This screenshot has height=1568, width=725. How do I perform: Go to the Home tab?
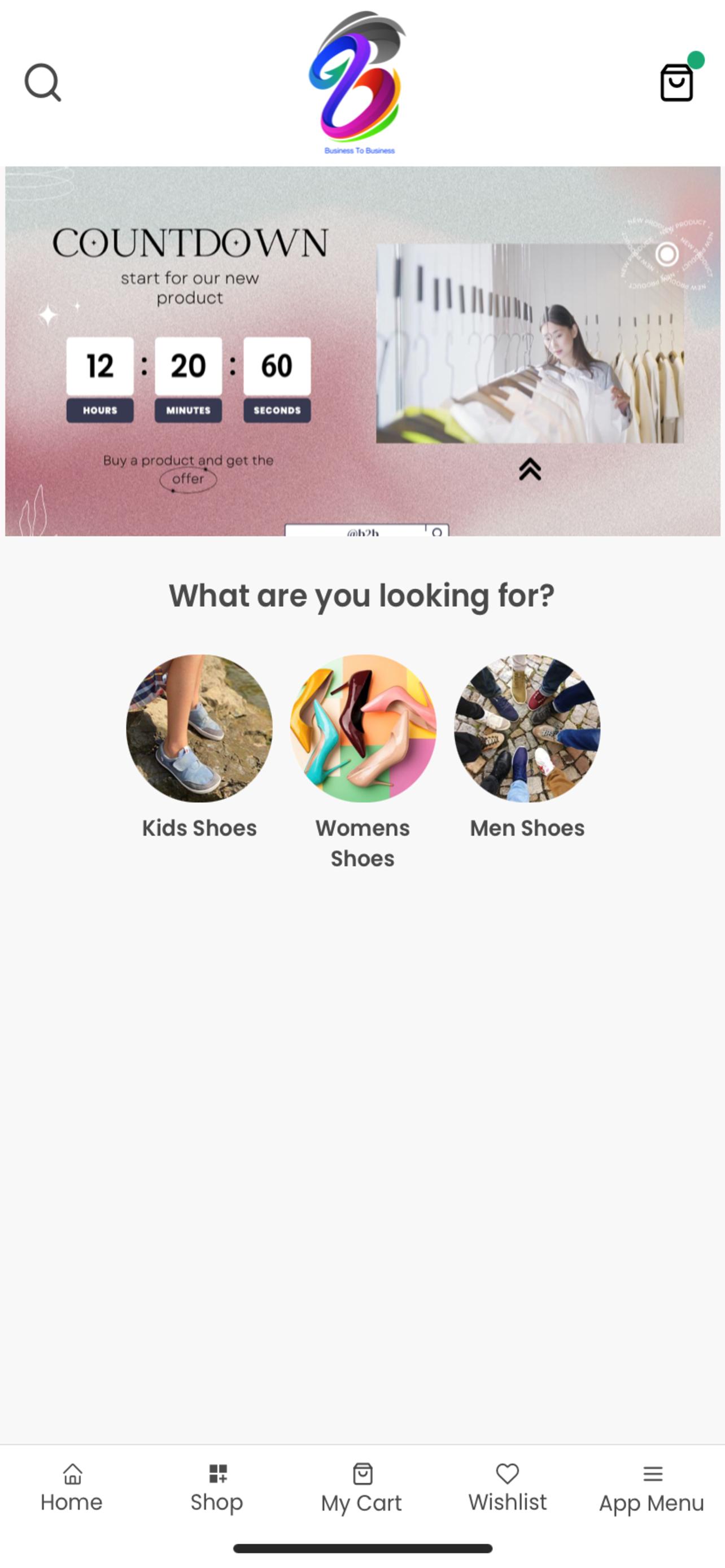click(x=72, y=1488)
